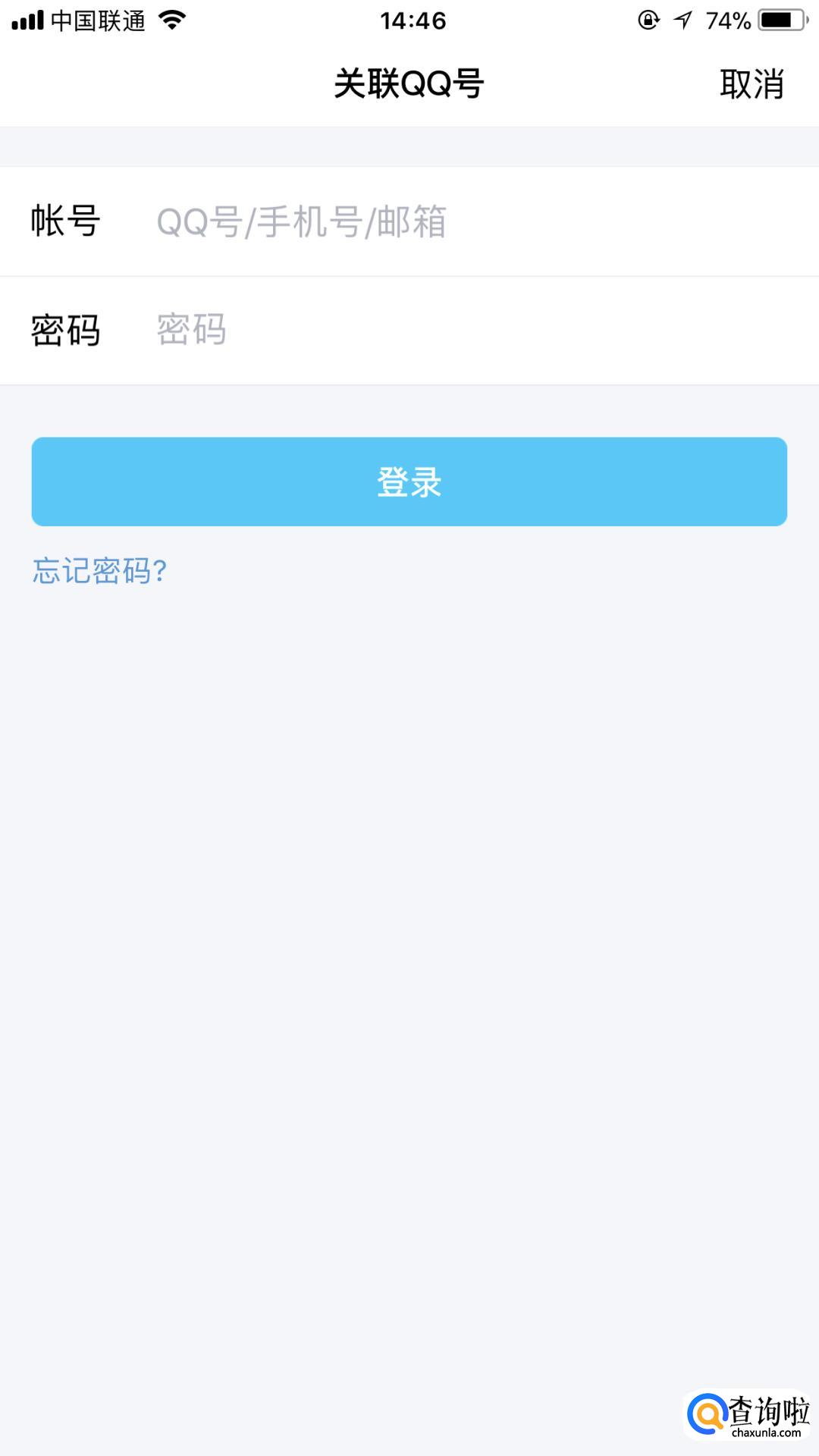
Task: Tap the 登录 login button
Action: click(x=409, y=482)
